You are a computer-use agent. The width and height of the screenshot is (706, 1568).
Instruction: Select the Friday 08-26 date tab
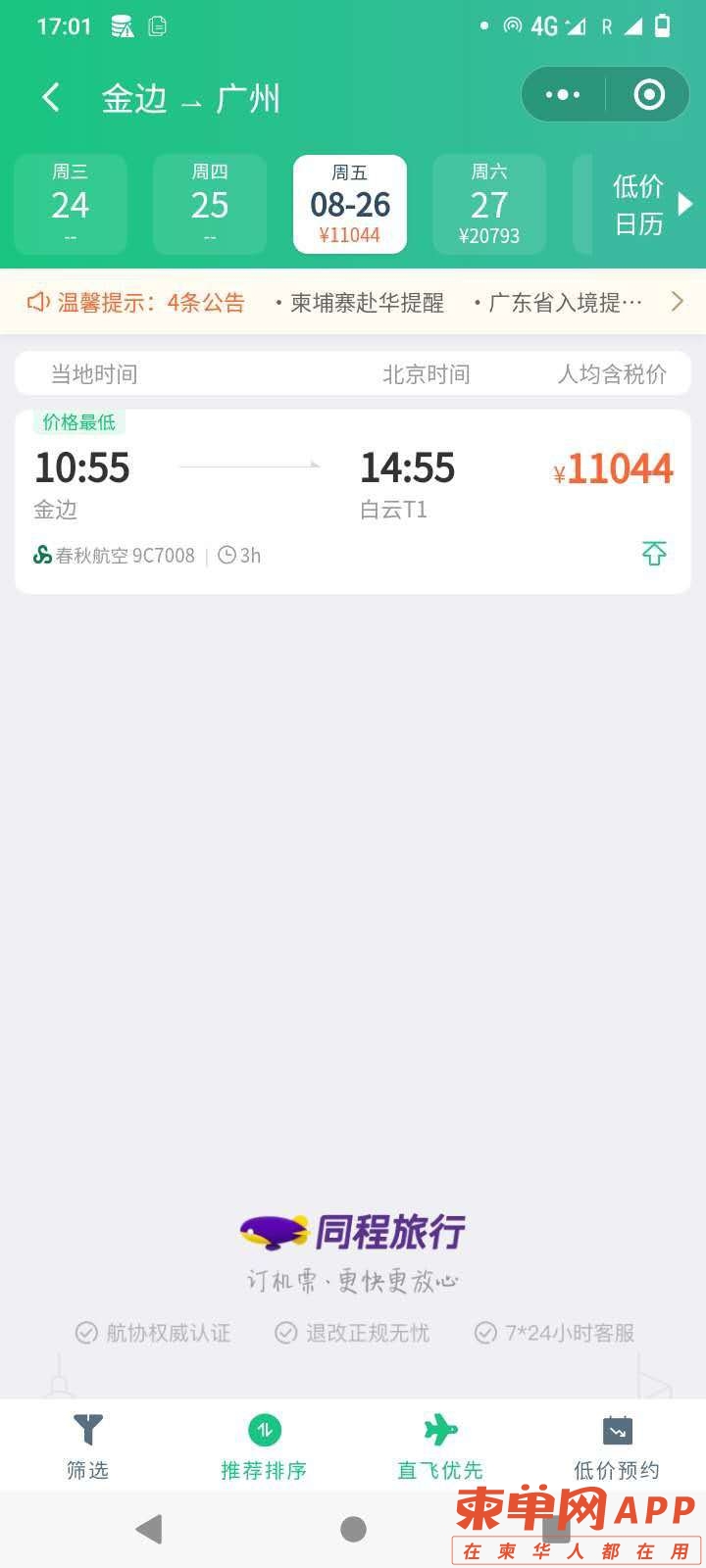point(350,204)
